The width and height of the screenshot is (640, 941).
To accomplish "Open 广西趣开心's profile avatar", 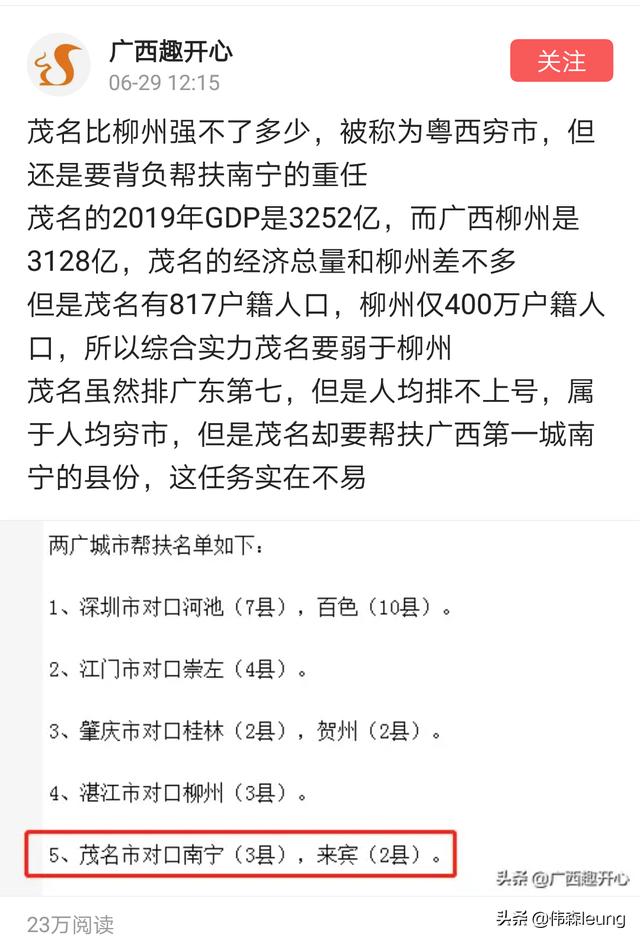I will pyautogui.click(x=59, y=63).
